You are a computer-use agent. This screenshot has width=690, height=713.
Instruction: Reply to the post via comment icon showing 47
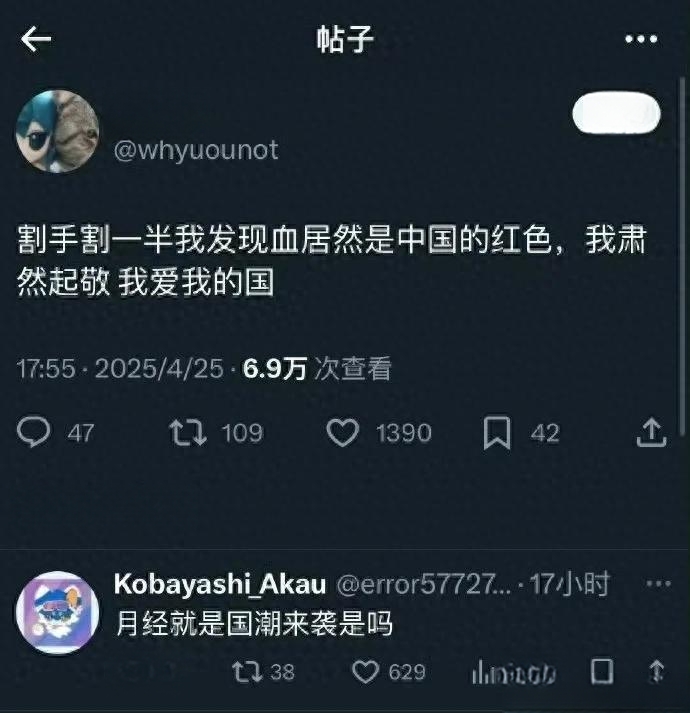(x=36, y=432)
